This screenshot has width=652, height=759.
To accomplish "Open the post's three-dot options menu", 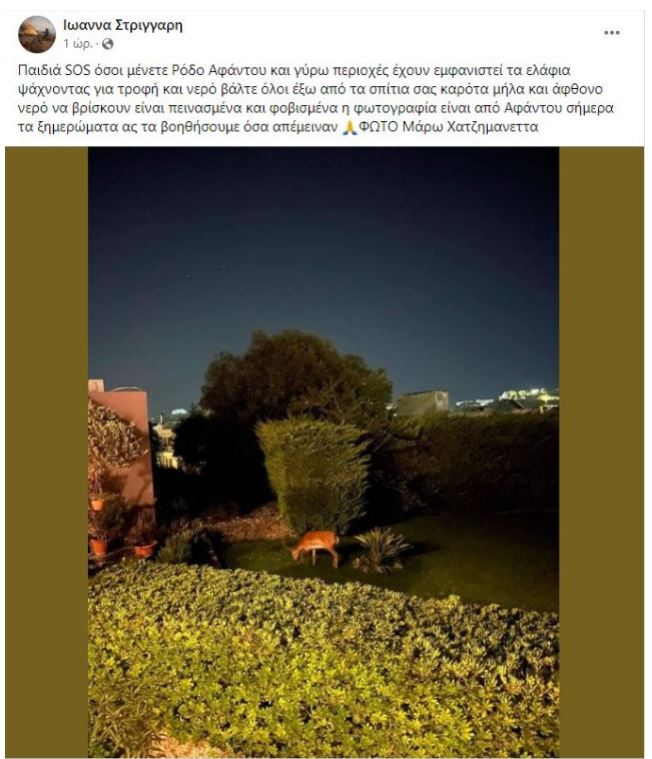I will 612,32.
